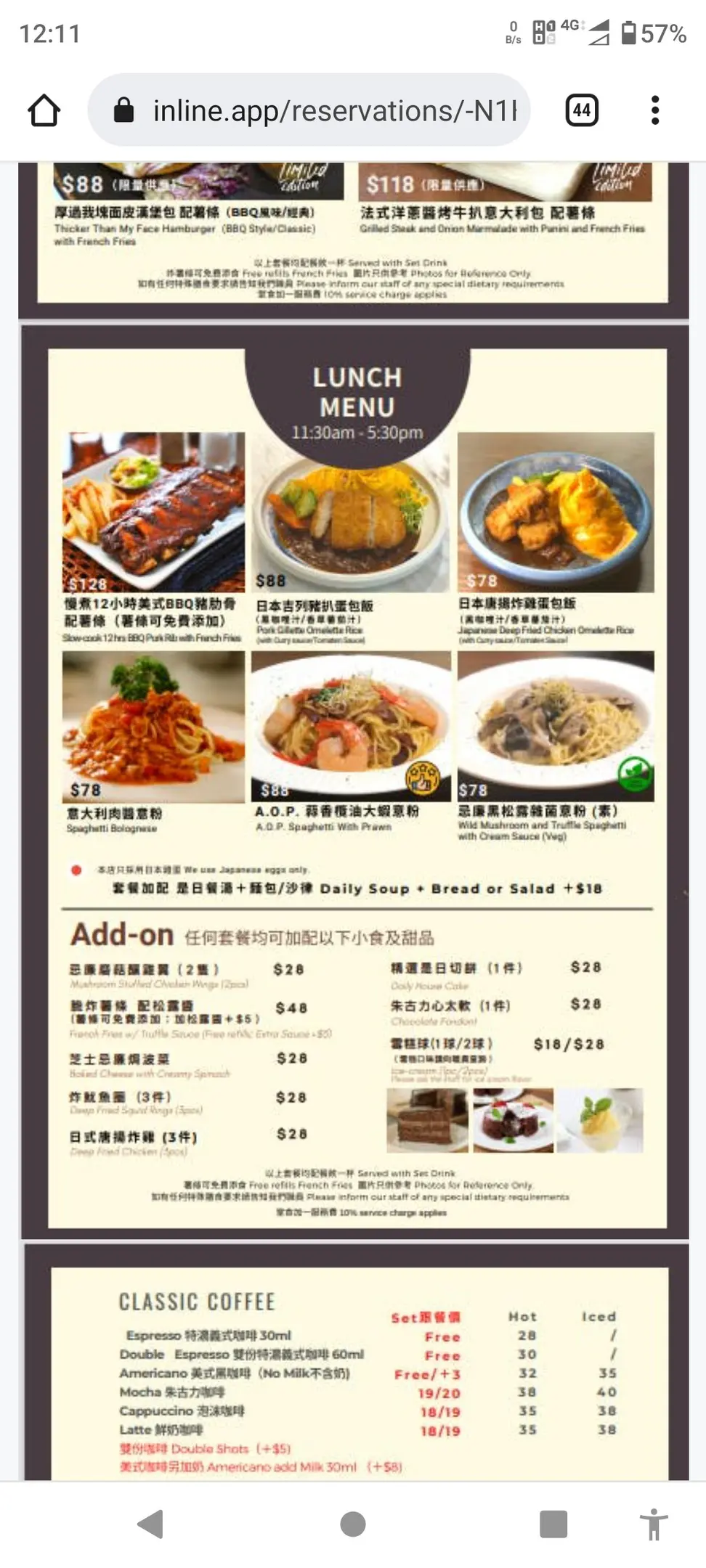Go to the browser home page
The height and width of the screenshot is (1568, 706).
pyautogui.click(x=44, y=111)
